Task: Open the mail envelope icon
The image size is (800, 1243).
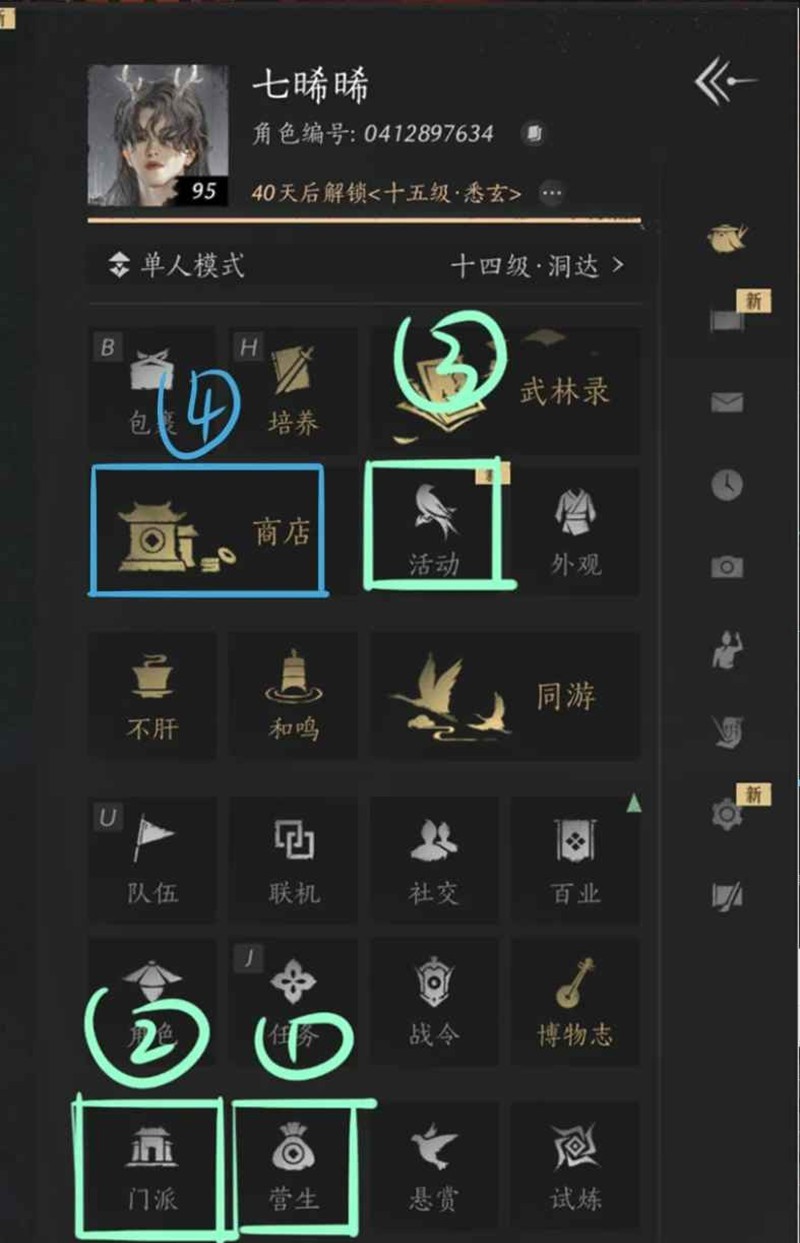Action: tap(726, 403)
